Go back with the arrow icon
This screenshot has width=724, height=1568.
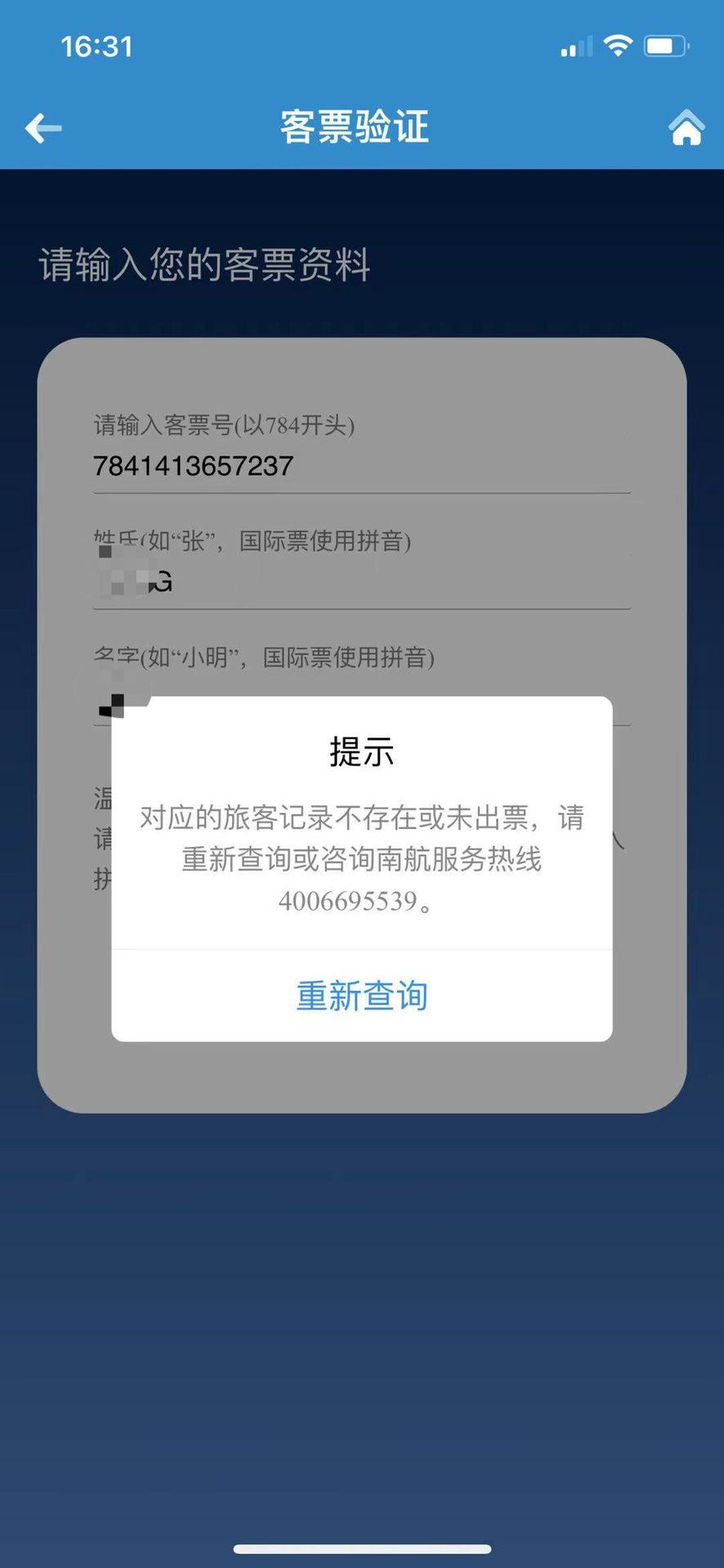[43, 128]
